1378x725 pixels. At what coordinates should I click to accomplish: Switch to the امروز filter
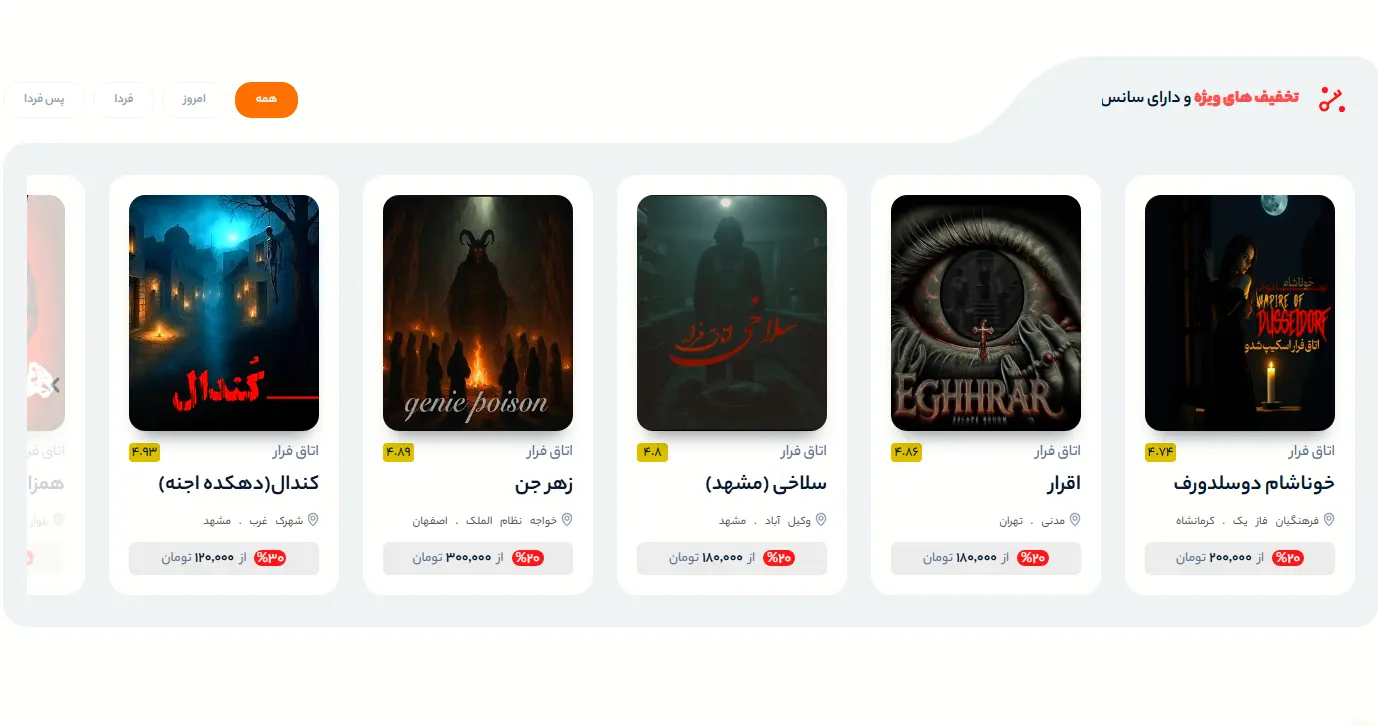click(194, 100)
